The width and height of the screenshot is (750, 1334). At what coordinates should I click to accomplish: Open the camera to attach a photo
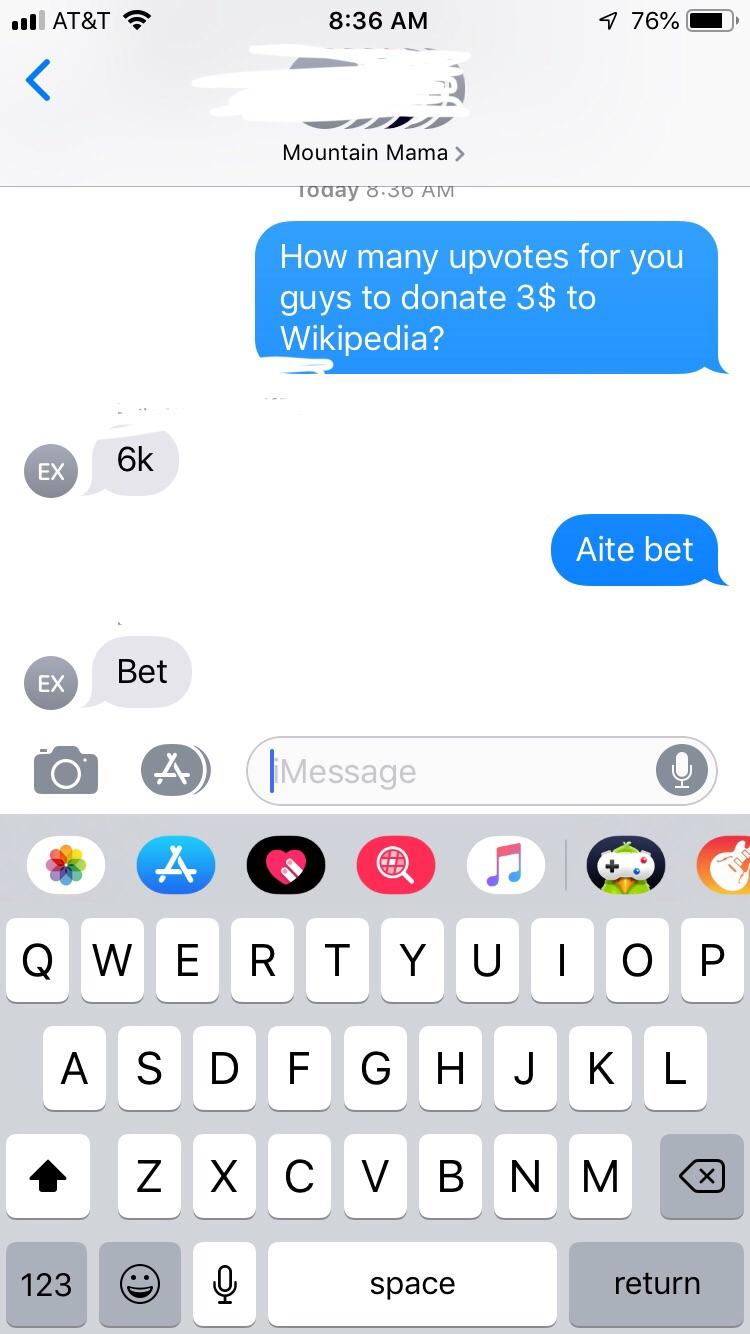tap(66, 770)
